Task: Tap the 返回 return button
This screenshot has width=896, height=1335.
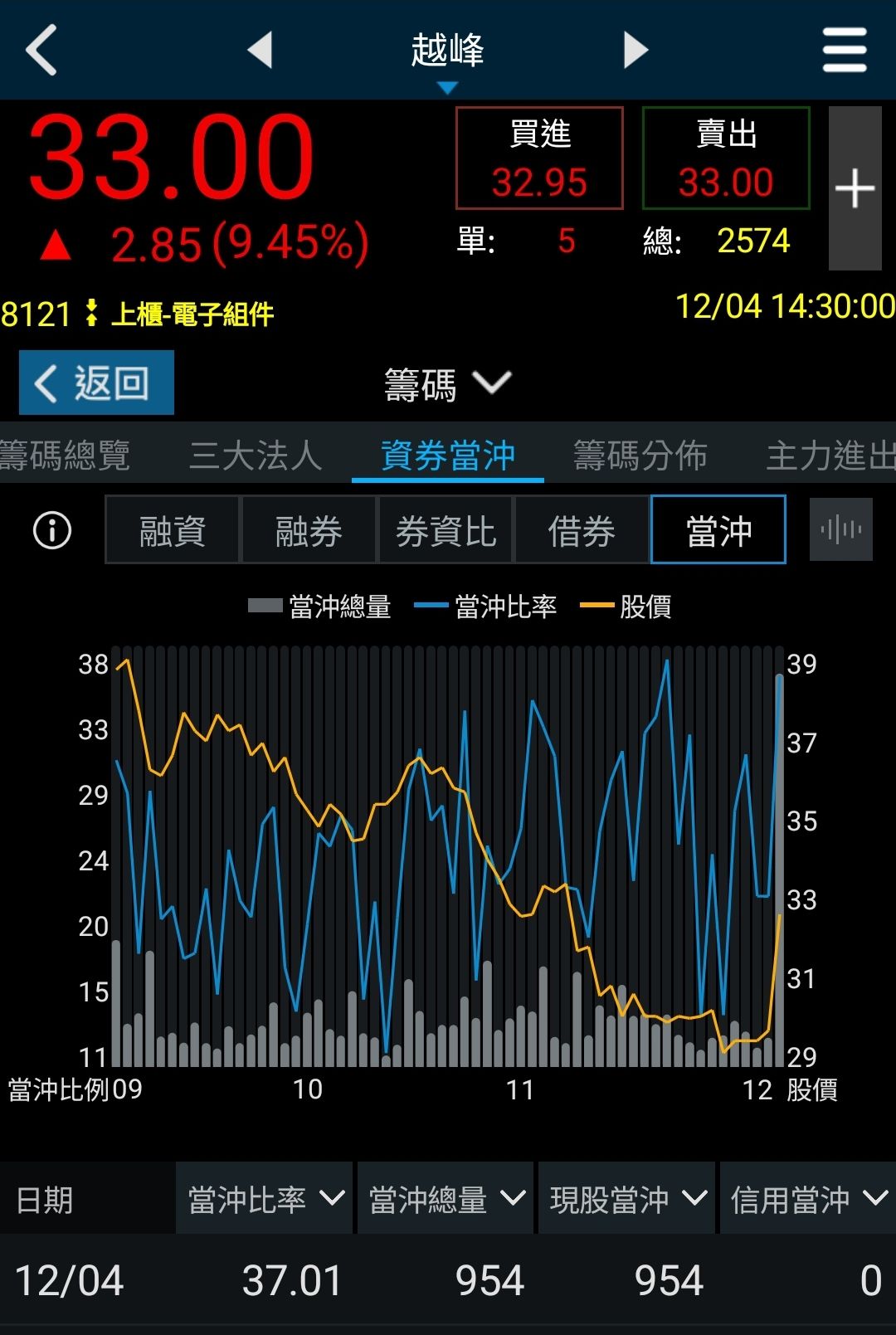Action: [96, 382]
